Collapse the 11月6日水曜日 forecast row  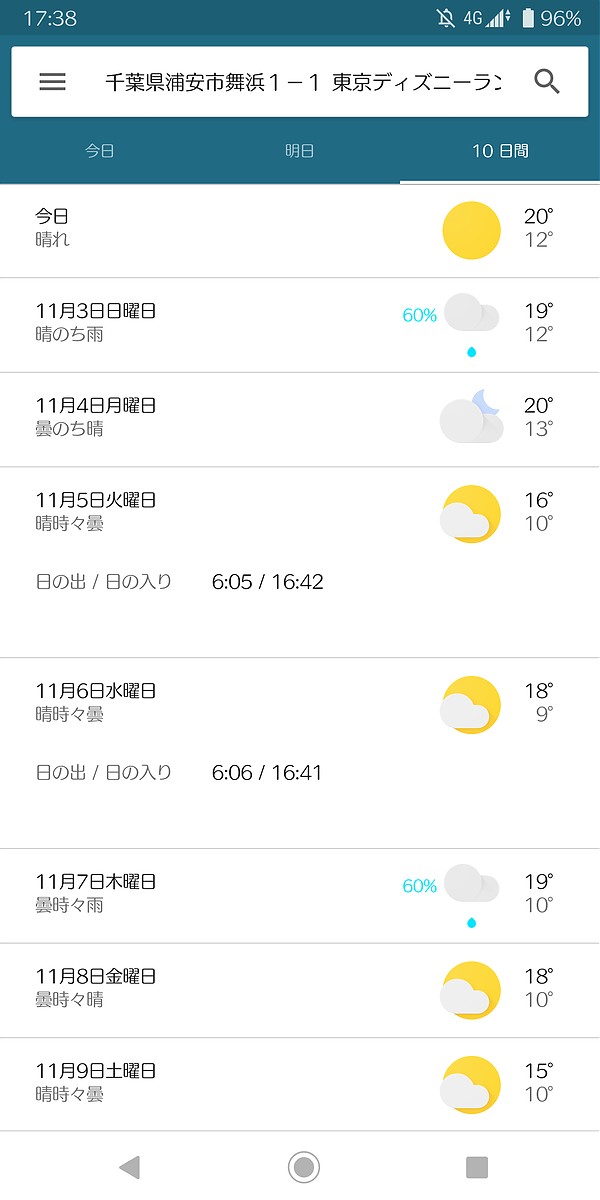point(300,753)
